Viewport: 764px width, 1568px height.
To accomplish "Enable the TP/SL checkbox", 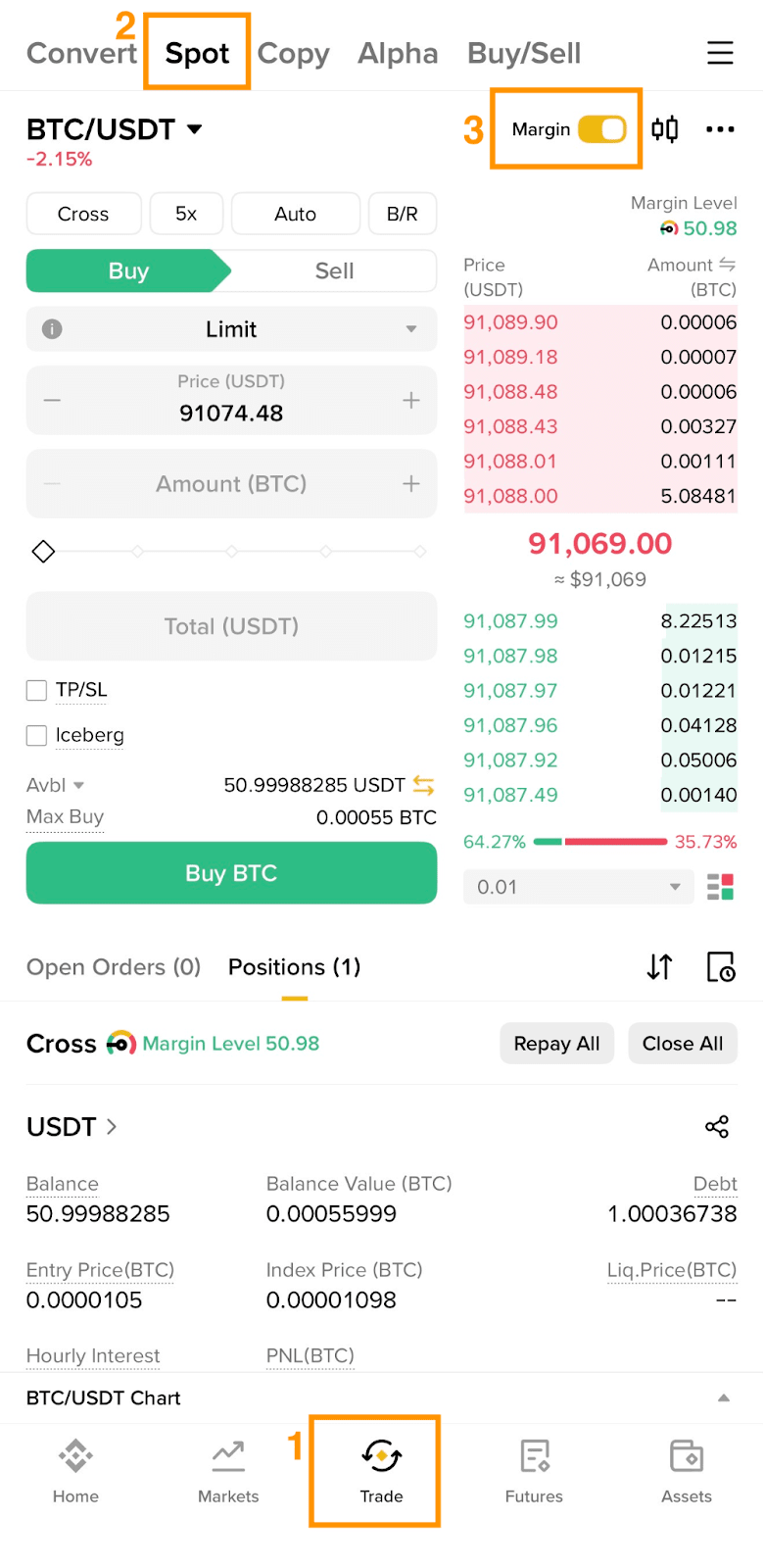I will coord(37,691).
